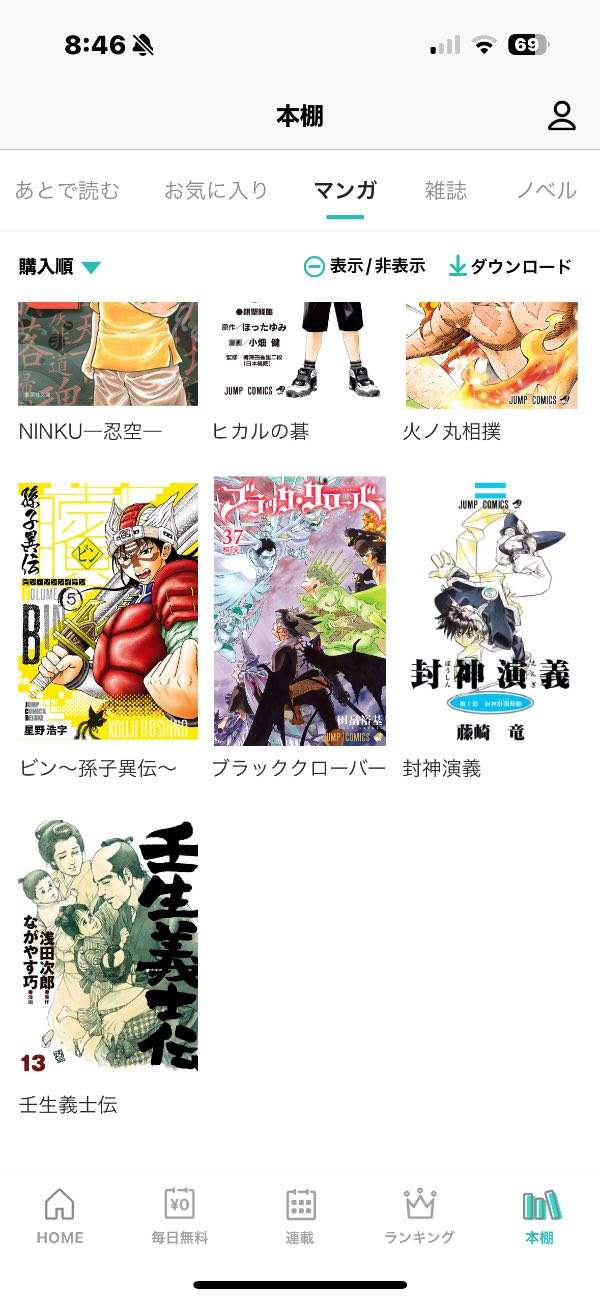This screenshot has width=600, height=1300.
Task: Open the account profile icon
Action: point(562,116)
